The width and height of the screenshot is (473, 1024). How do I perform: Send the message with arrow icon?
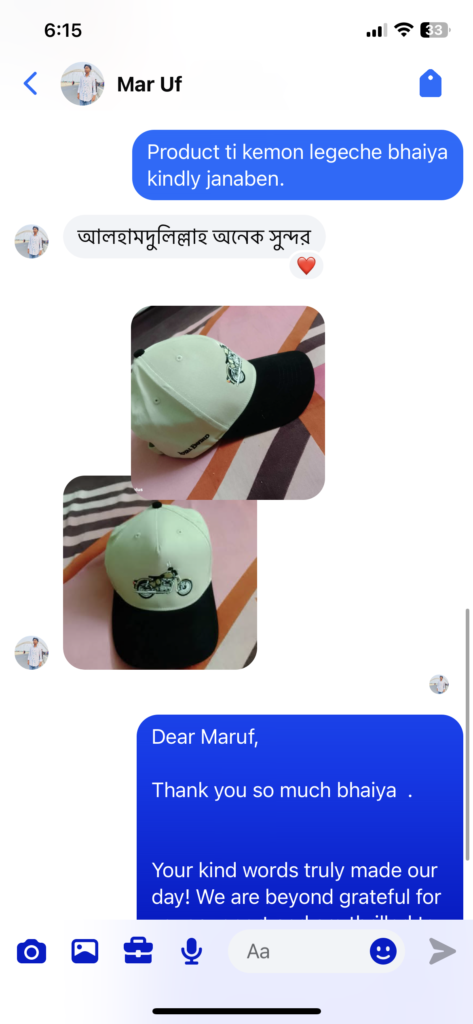tap(442, 952)
